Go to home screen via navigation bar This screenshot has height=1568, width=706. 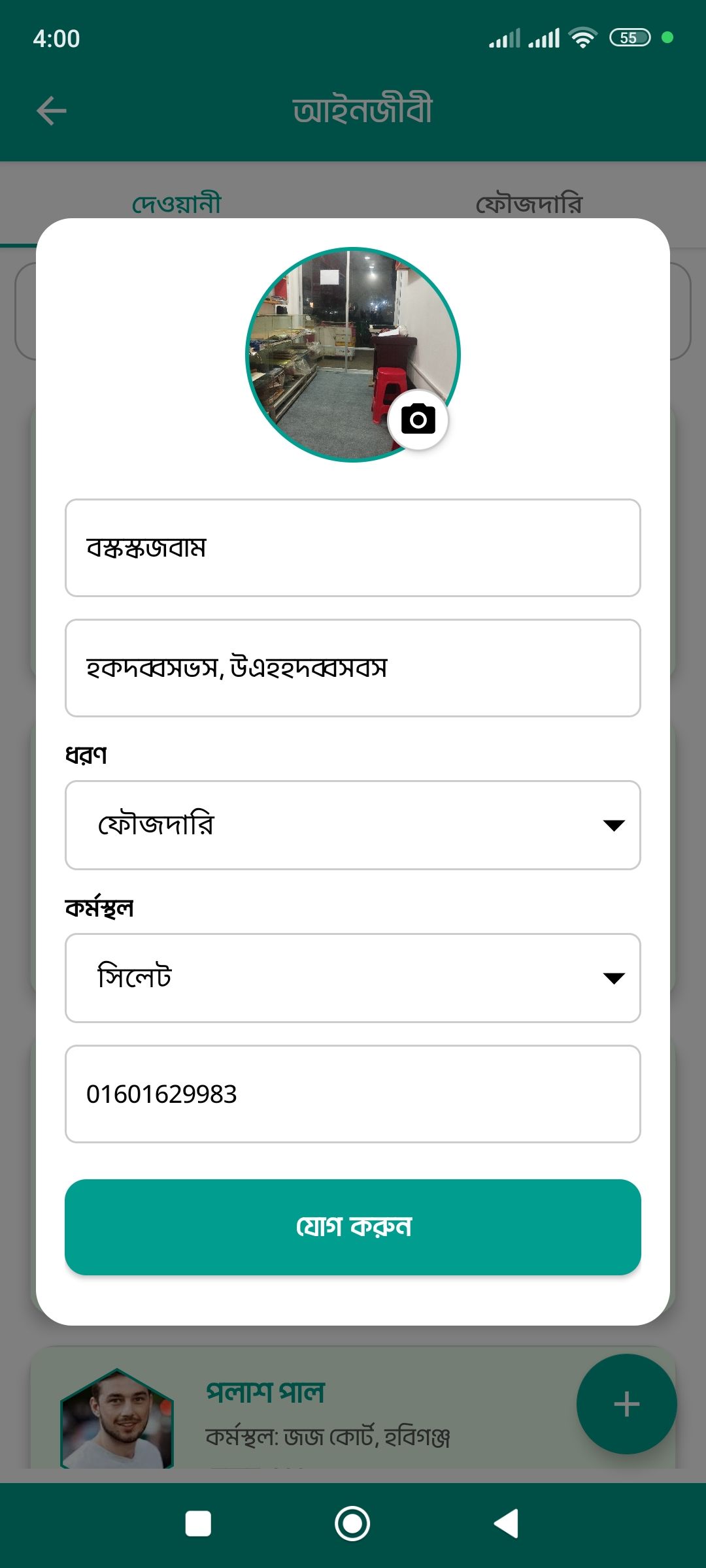[x=352, y=1524]
